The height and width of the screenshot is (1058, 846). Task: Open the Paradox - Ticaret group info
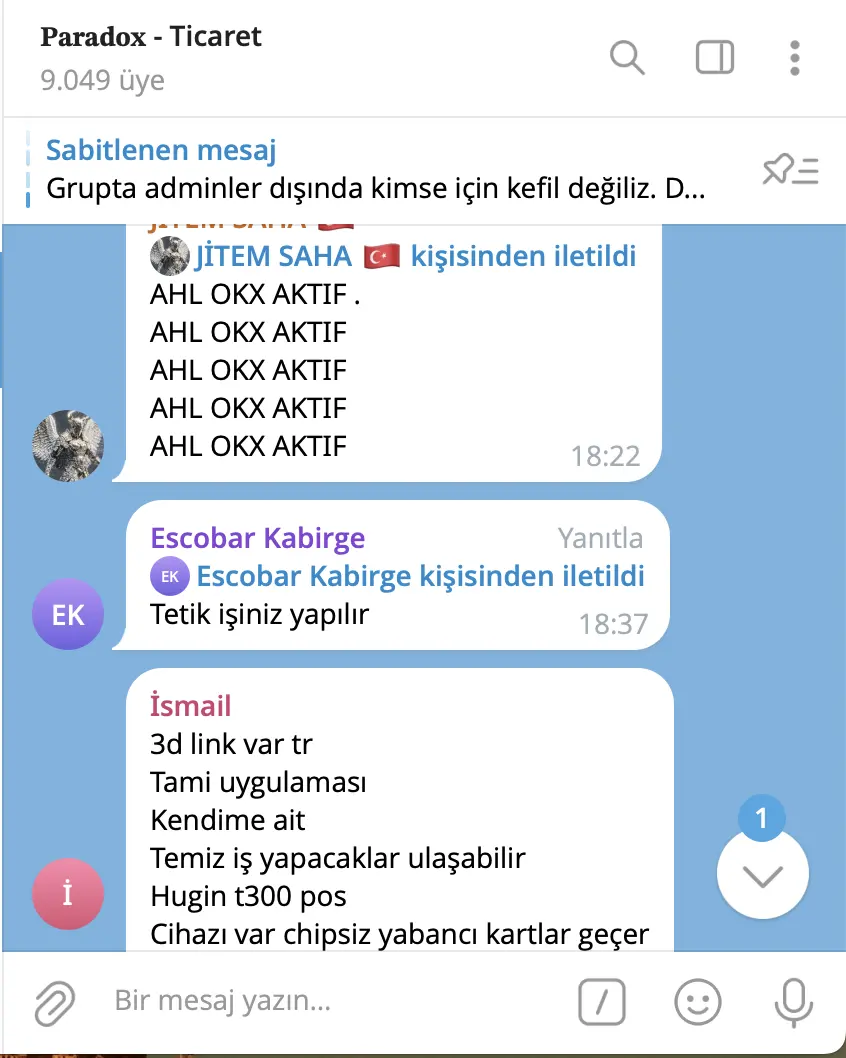coord(151,38)
